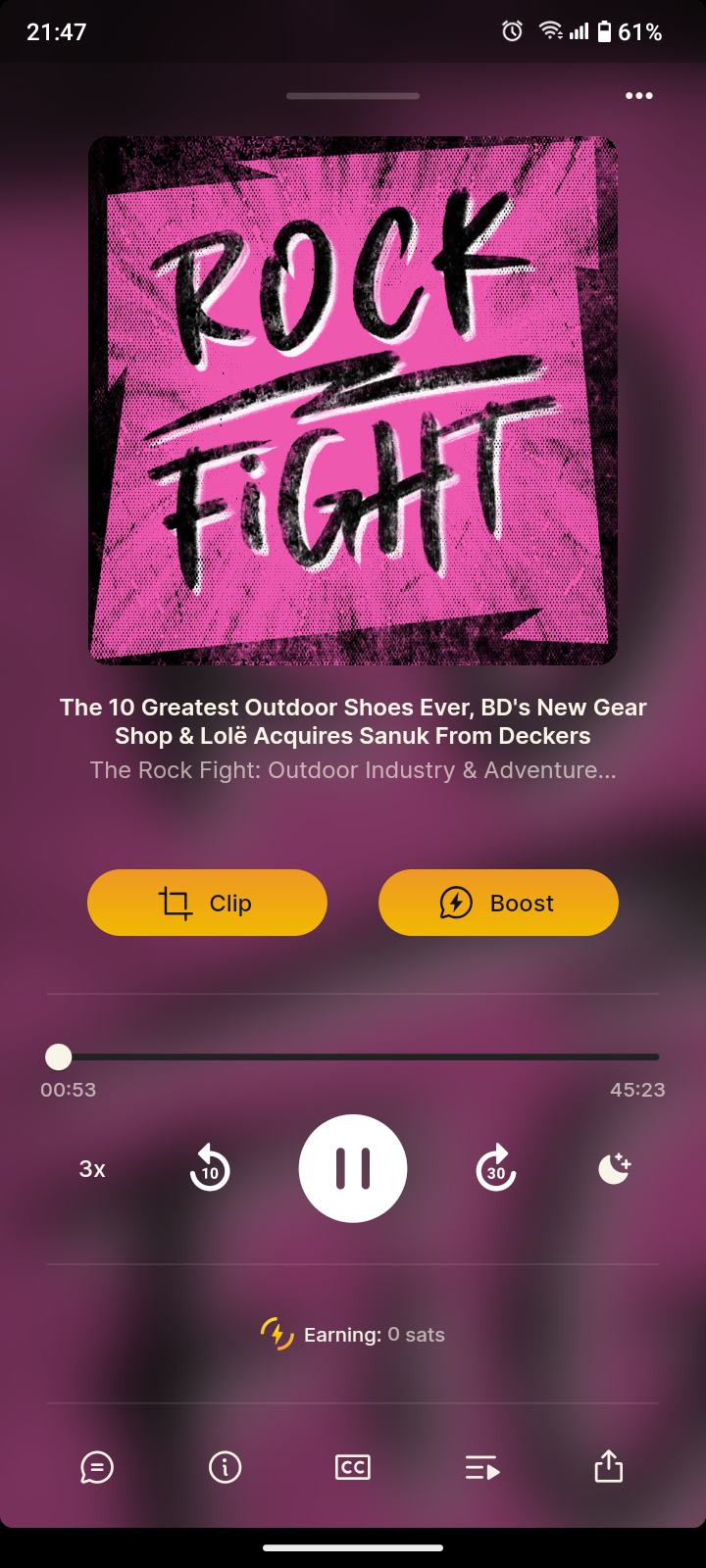View episode info details

[226, 1467]
